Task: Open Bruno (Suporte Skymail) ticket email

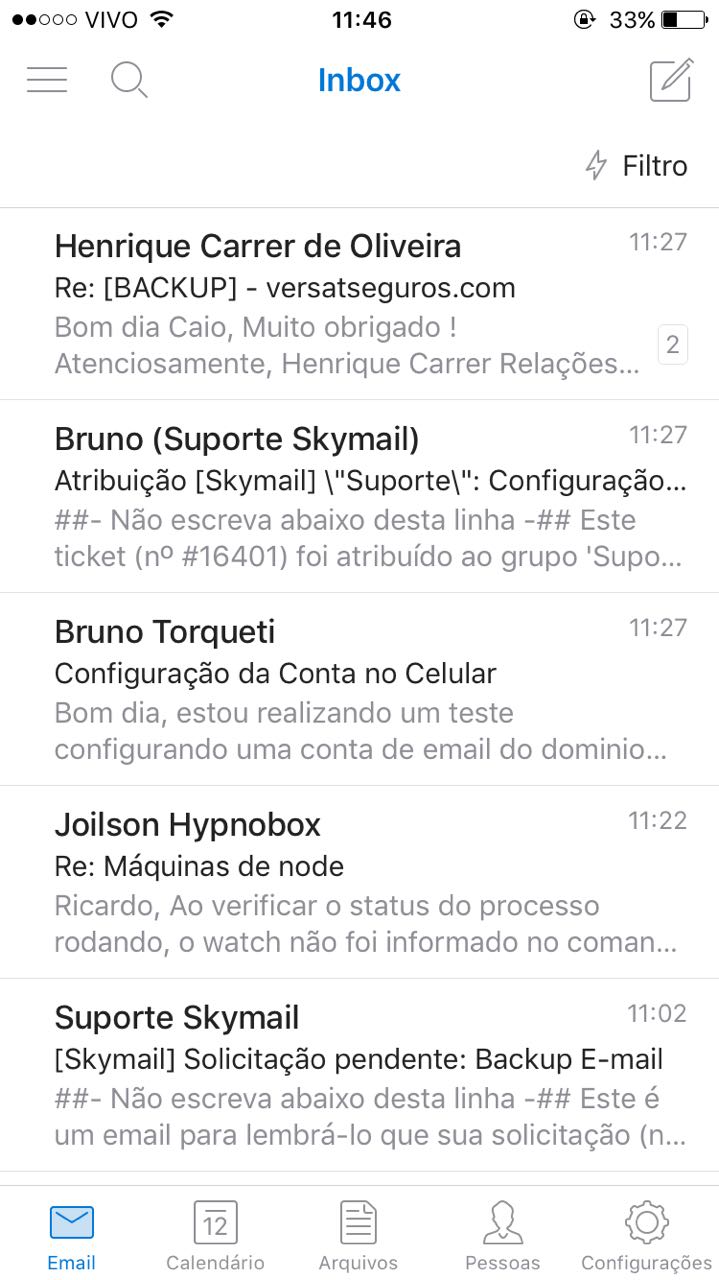Action: tap(359, 497)
